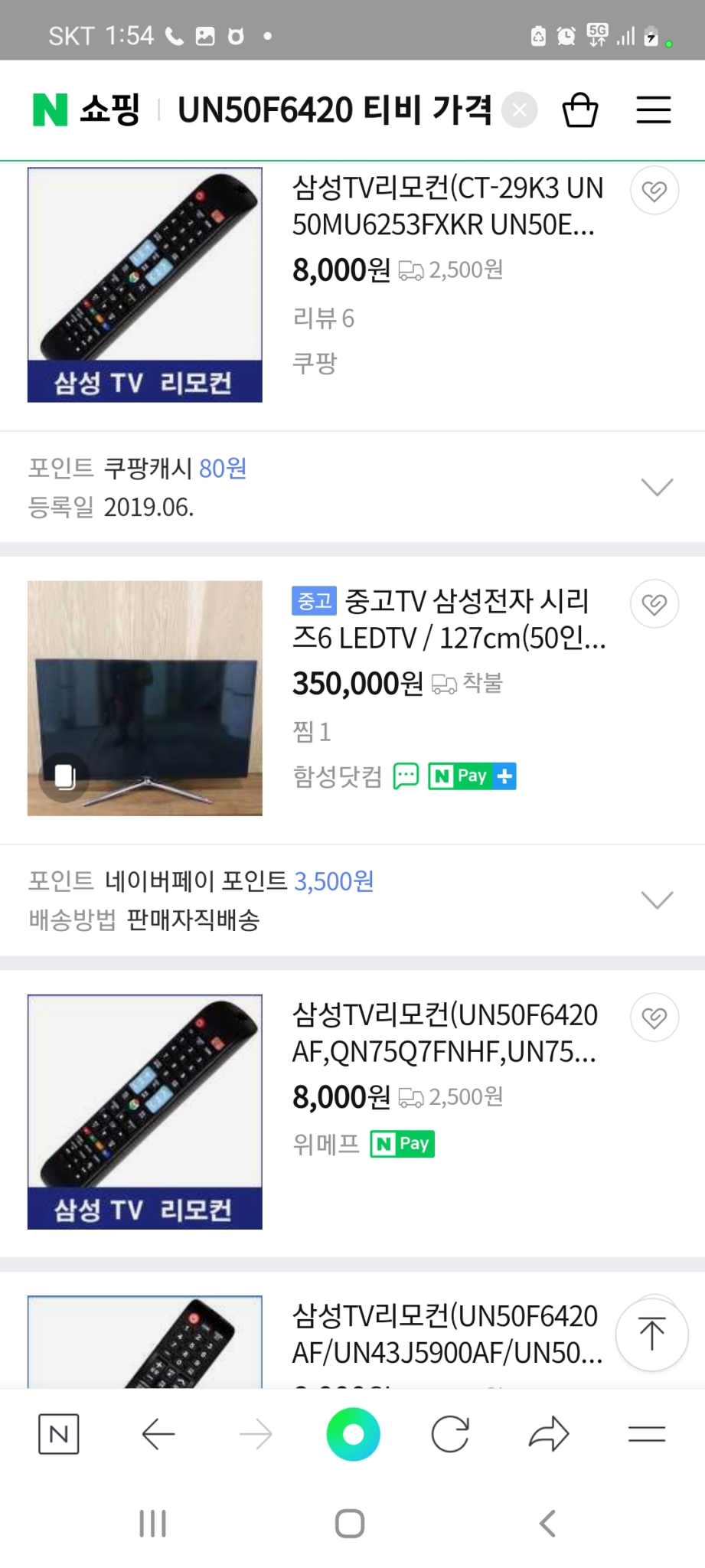
Task: Tap the green circle button in the browser bar
Action: [352, 1434]
